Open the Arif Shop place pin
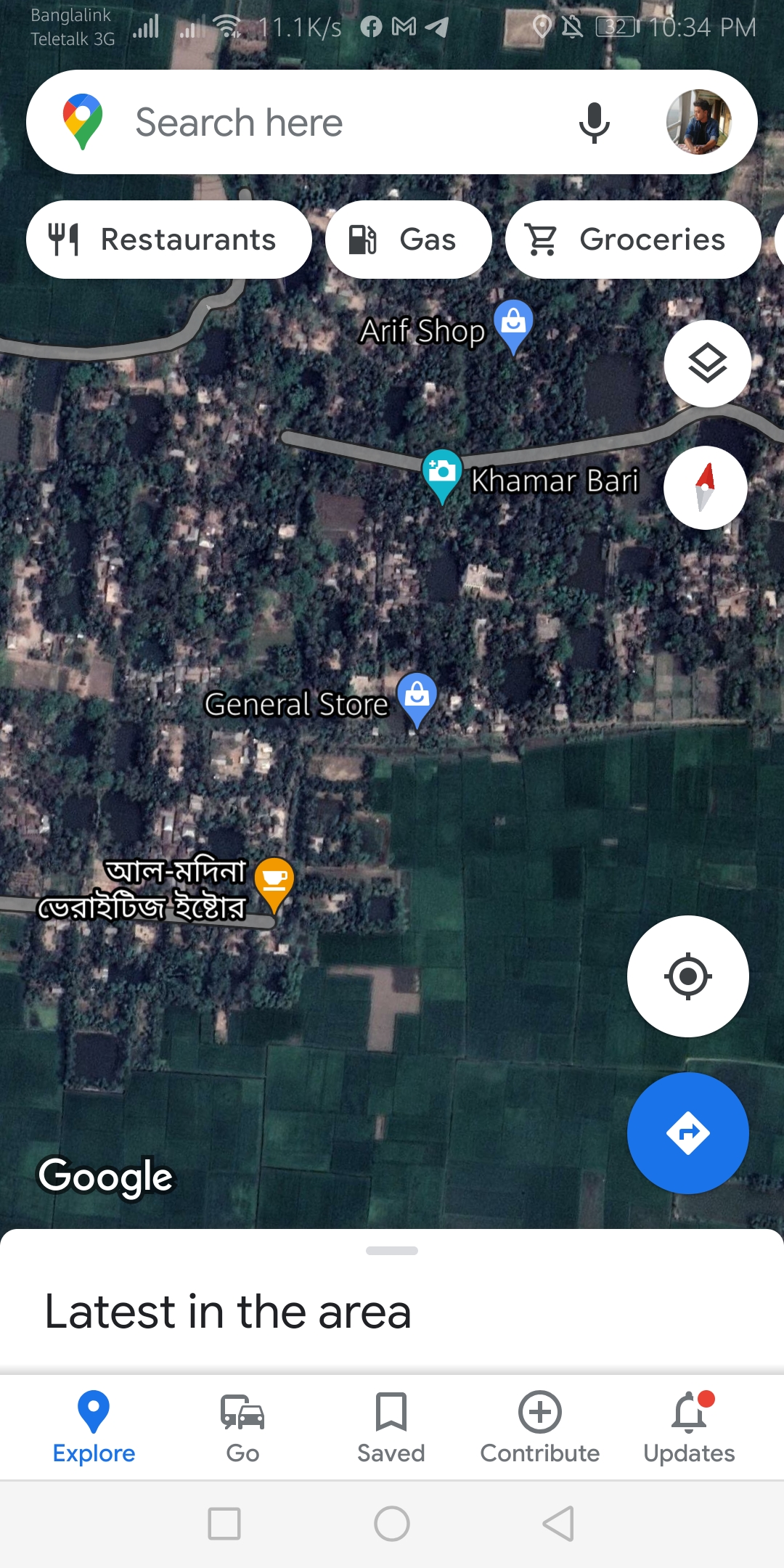The height and width of the screenshot is (1568, 784). 514,327
